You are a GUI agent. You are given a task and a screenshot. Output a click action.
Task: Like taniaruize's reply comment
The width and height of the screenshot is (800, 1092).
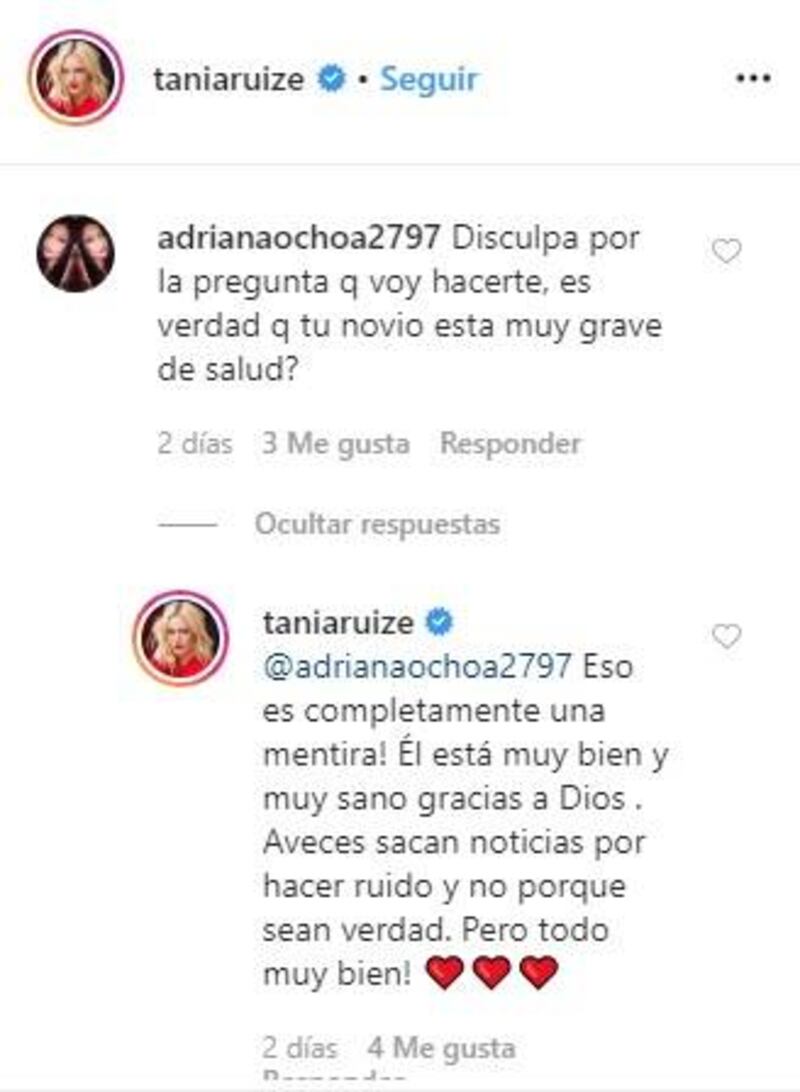pos(726,636)
